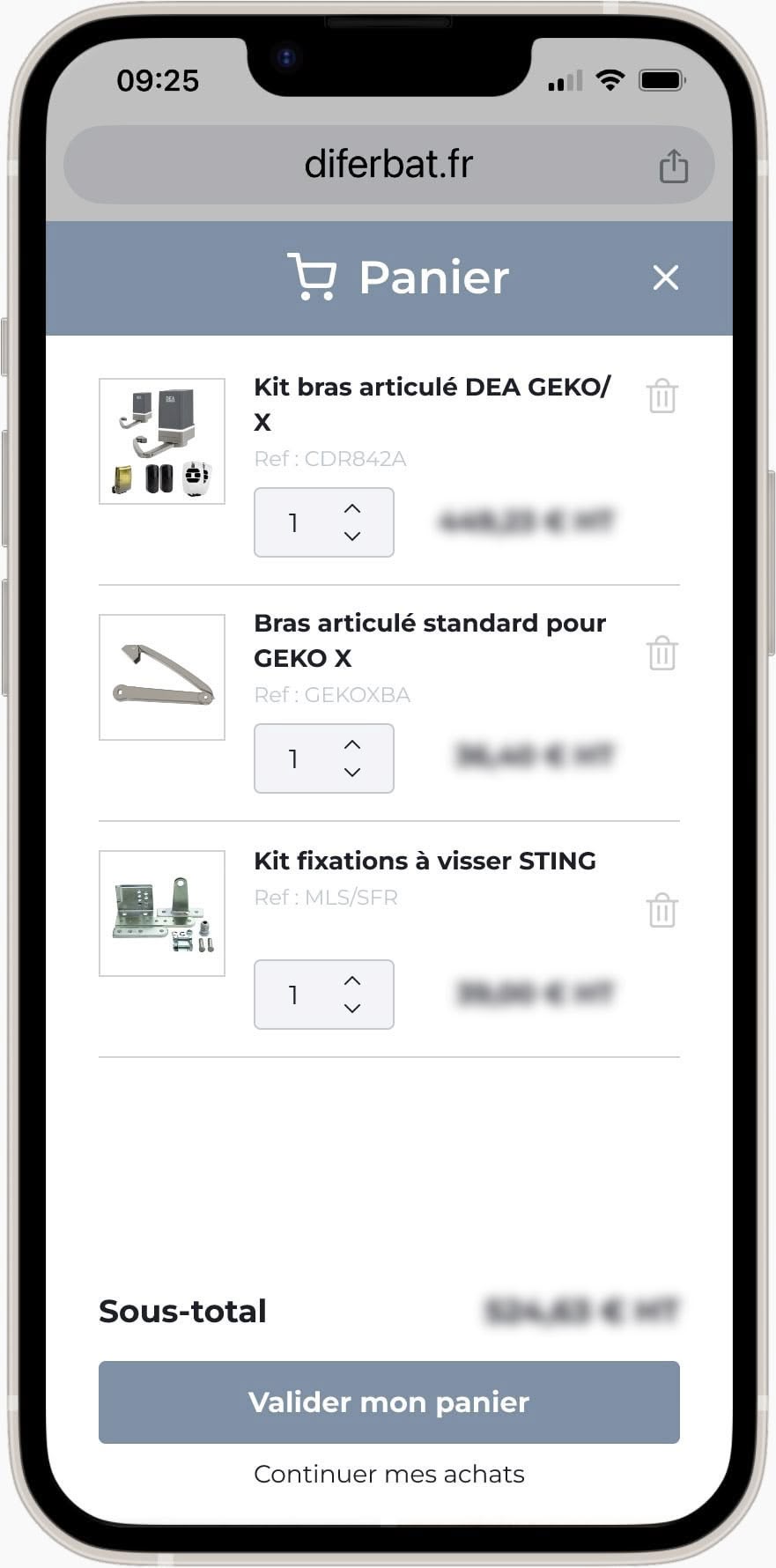Raise quantity of Bras articulé standard
The height and width of the screenshot is (1568, 776).
352,745
